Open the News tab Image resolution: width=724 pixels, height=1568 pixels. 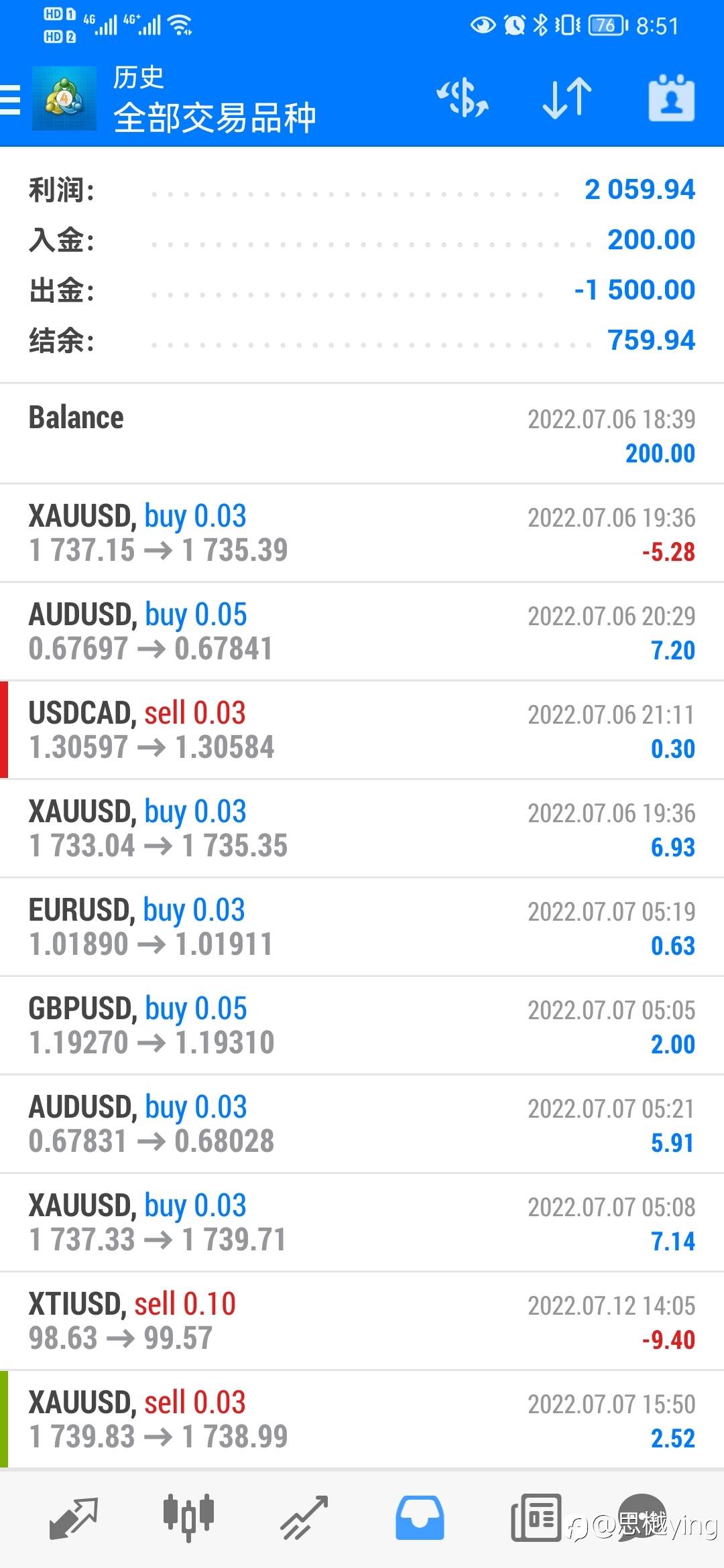(536, 1518)
